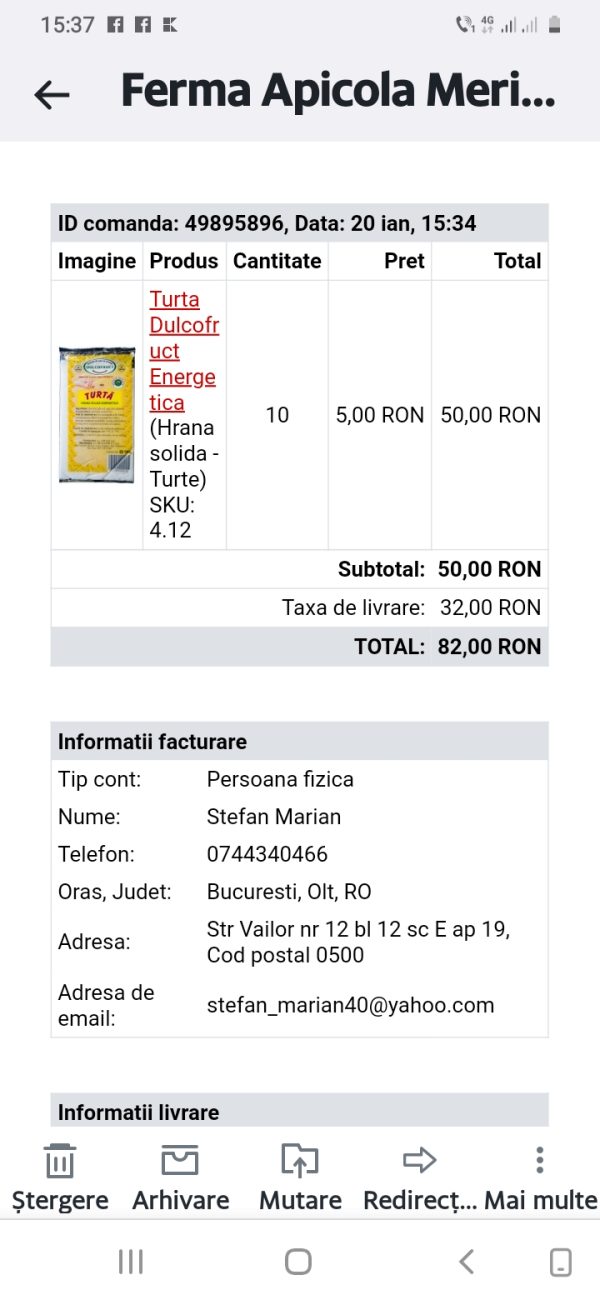600x1300 pixels.
Task: Move the email using Mutare
Action: pyautogui.click(x=300, y=1178)
